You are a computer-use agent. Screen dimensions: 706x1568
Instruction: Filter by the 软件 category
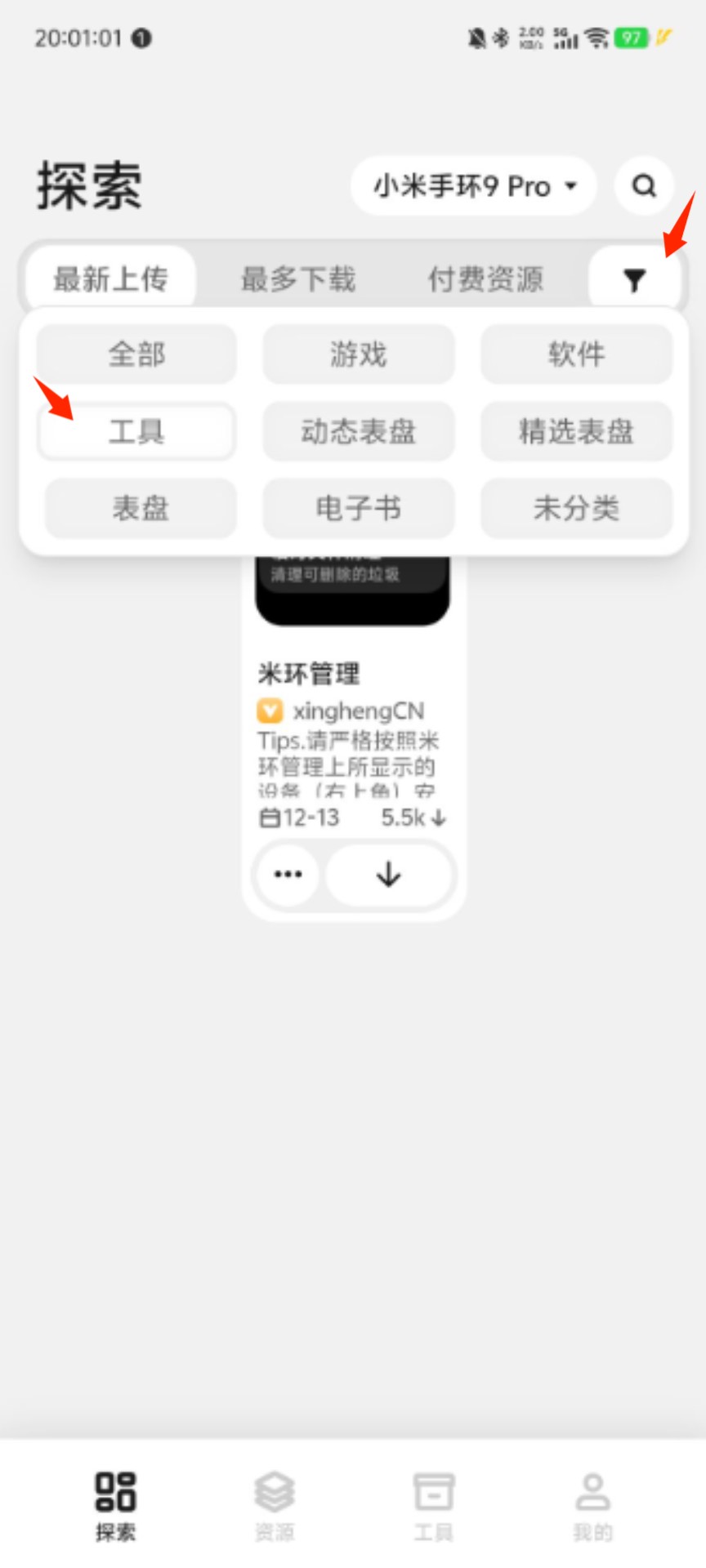click(x=576, y=354)
